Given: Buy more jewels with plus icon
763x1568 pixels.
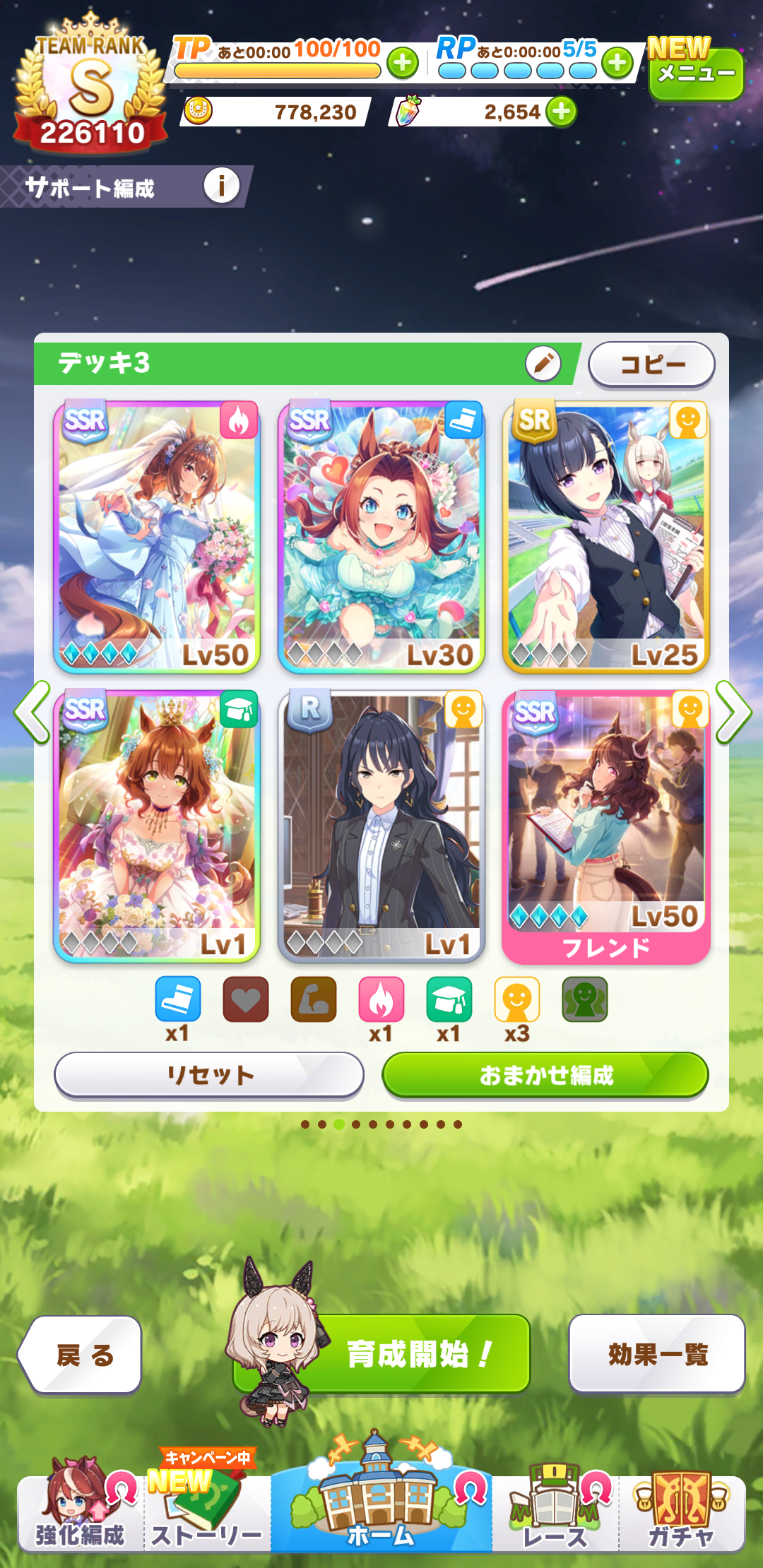Looking at the screenshot, I should (x=562, y=112).
